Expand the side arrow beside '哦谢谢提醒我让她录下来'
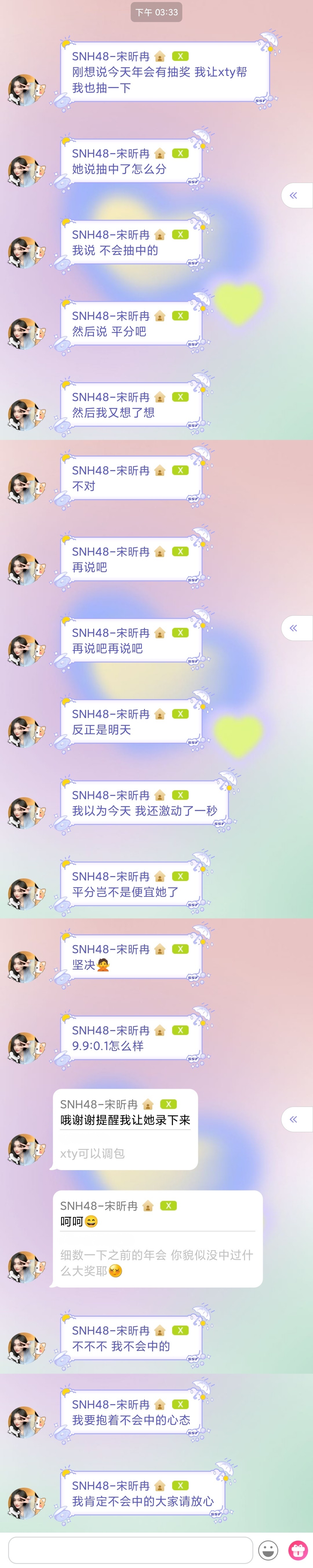The height and width of the screenshot is (1568, 313). pos(296,1119)
